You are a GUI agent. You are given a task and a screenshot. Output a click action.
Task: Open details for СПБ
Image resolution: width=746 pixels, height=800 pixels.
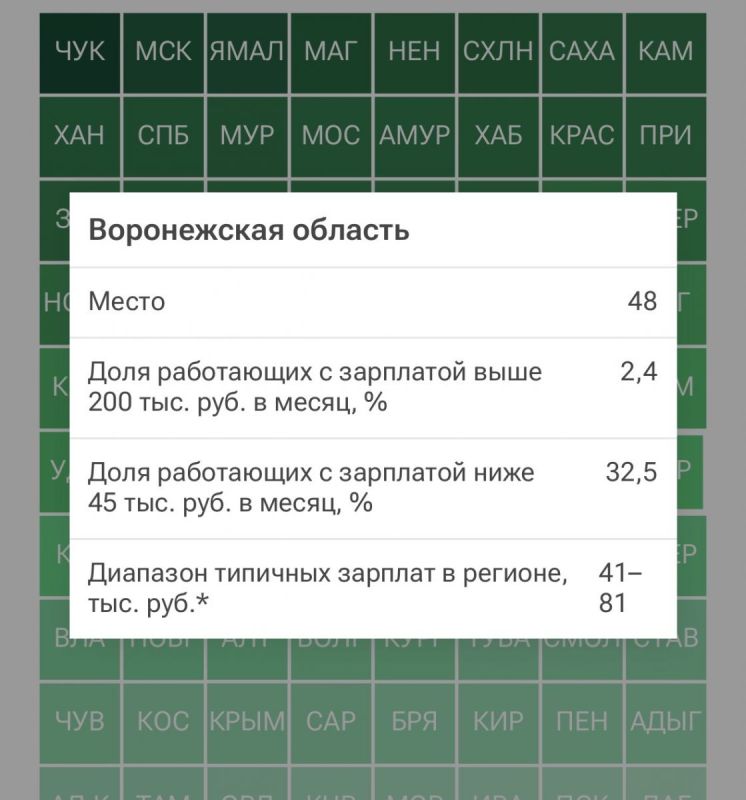pyautogui.click(x=163, y=136)
